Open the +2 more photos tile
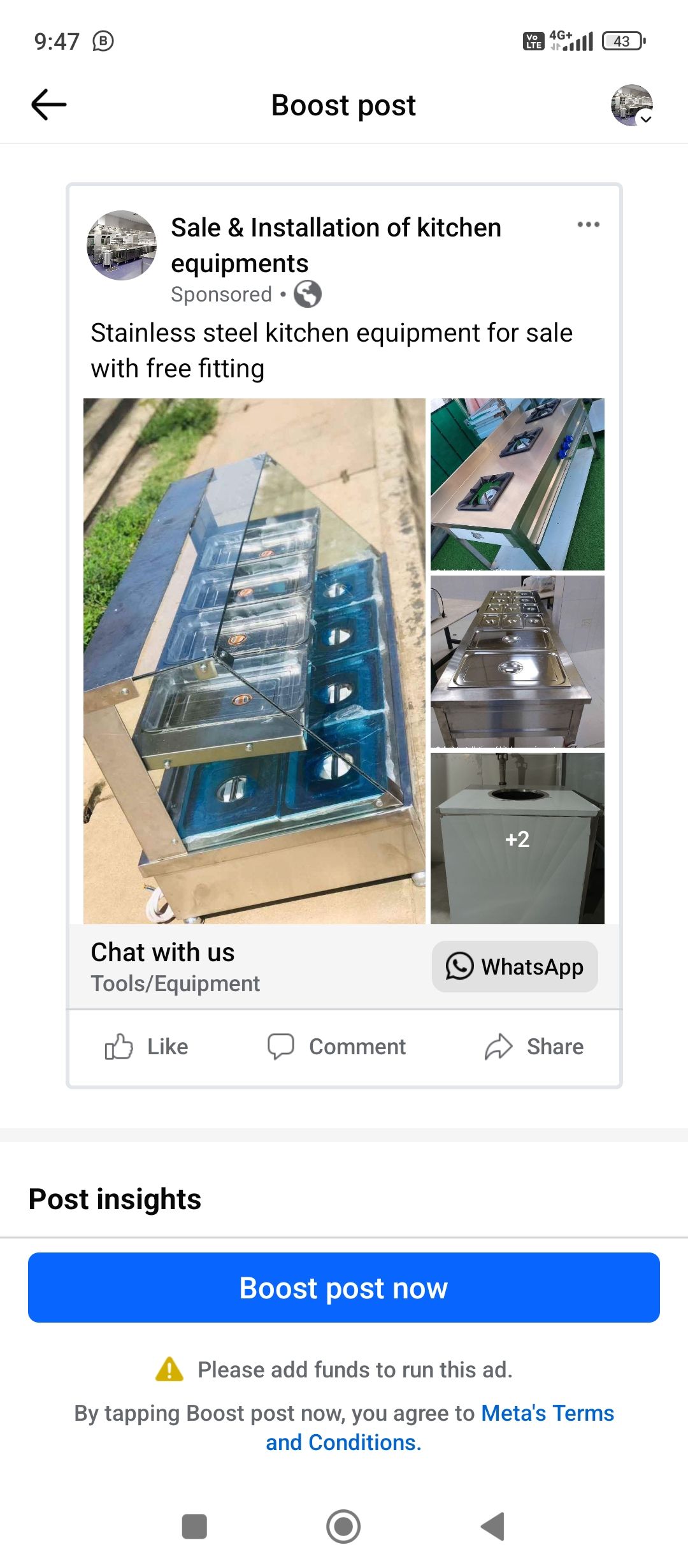The height and width of the screenshot is (1568, 688). click(x=517, y=838)
